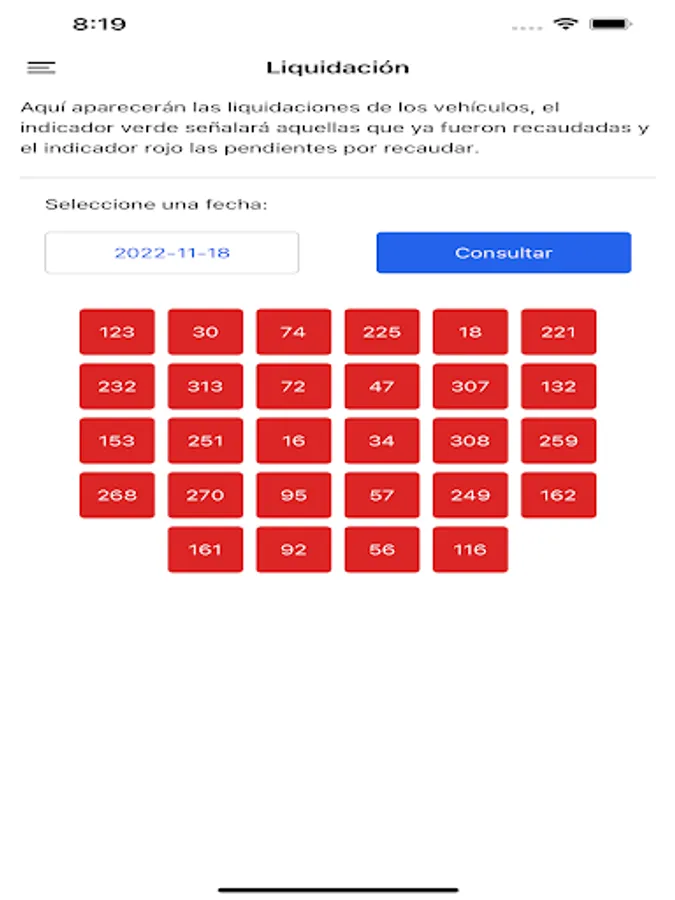This screenshot has height=900, width=675.
Task: Open vehicle 57 liquidation
Action: click(382, 495)
